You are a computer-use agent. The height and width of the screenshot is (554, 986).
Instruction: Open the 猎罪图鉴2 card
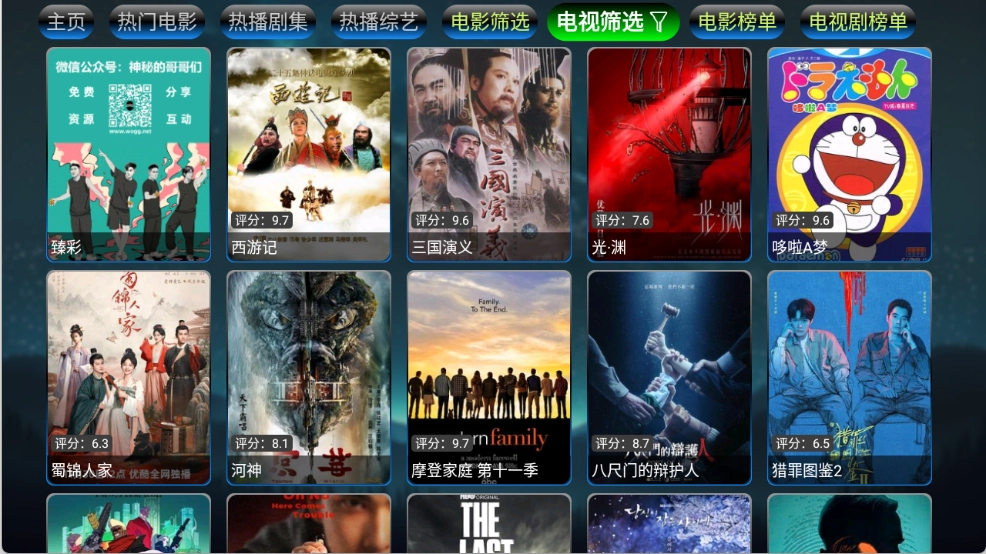[x=849, y=377]
